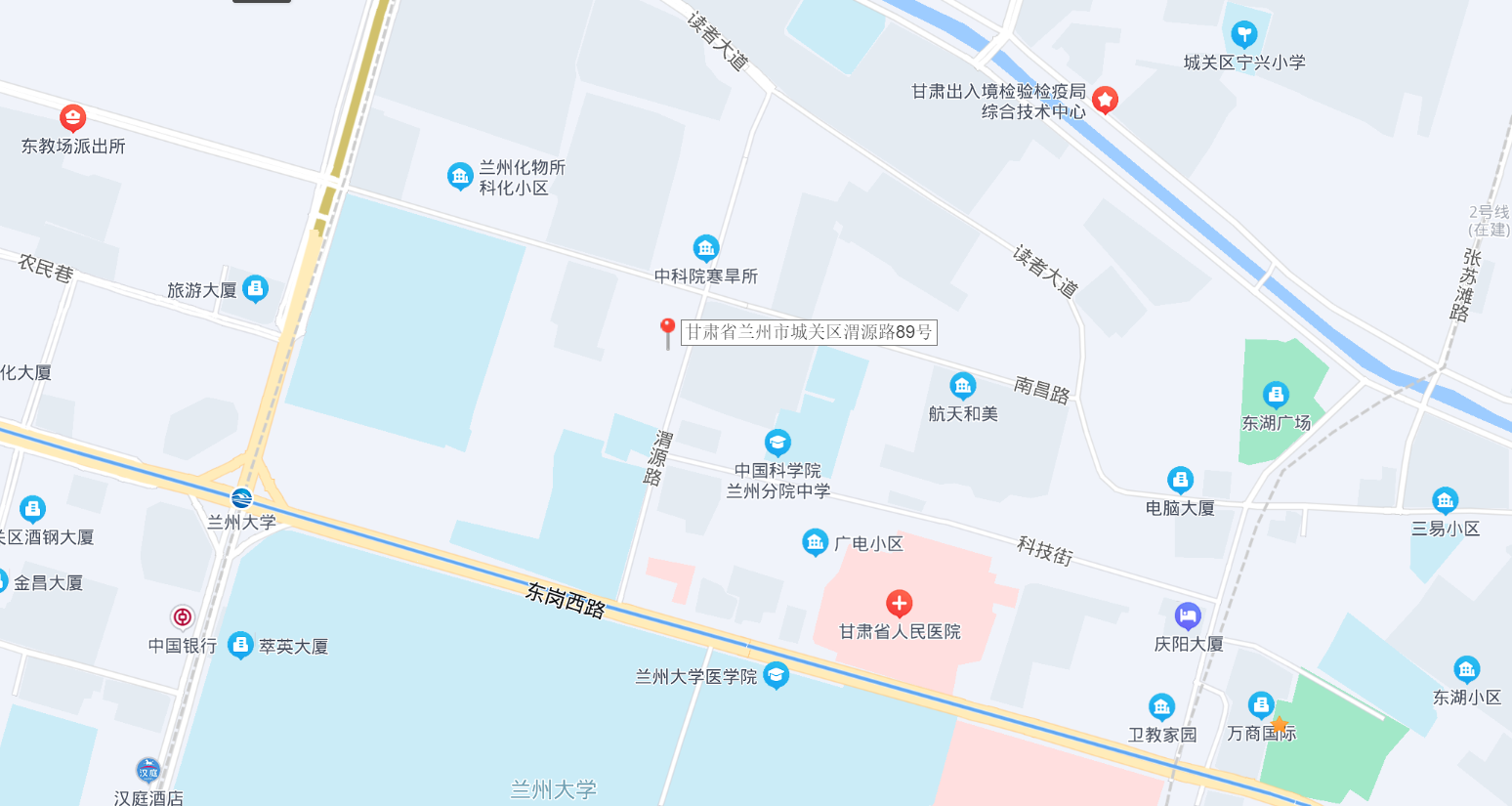The image size is (1512, 806).
Task: Select the 中国银行 bank marker
Action: click(183, 617)
